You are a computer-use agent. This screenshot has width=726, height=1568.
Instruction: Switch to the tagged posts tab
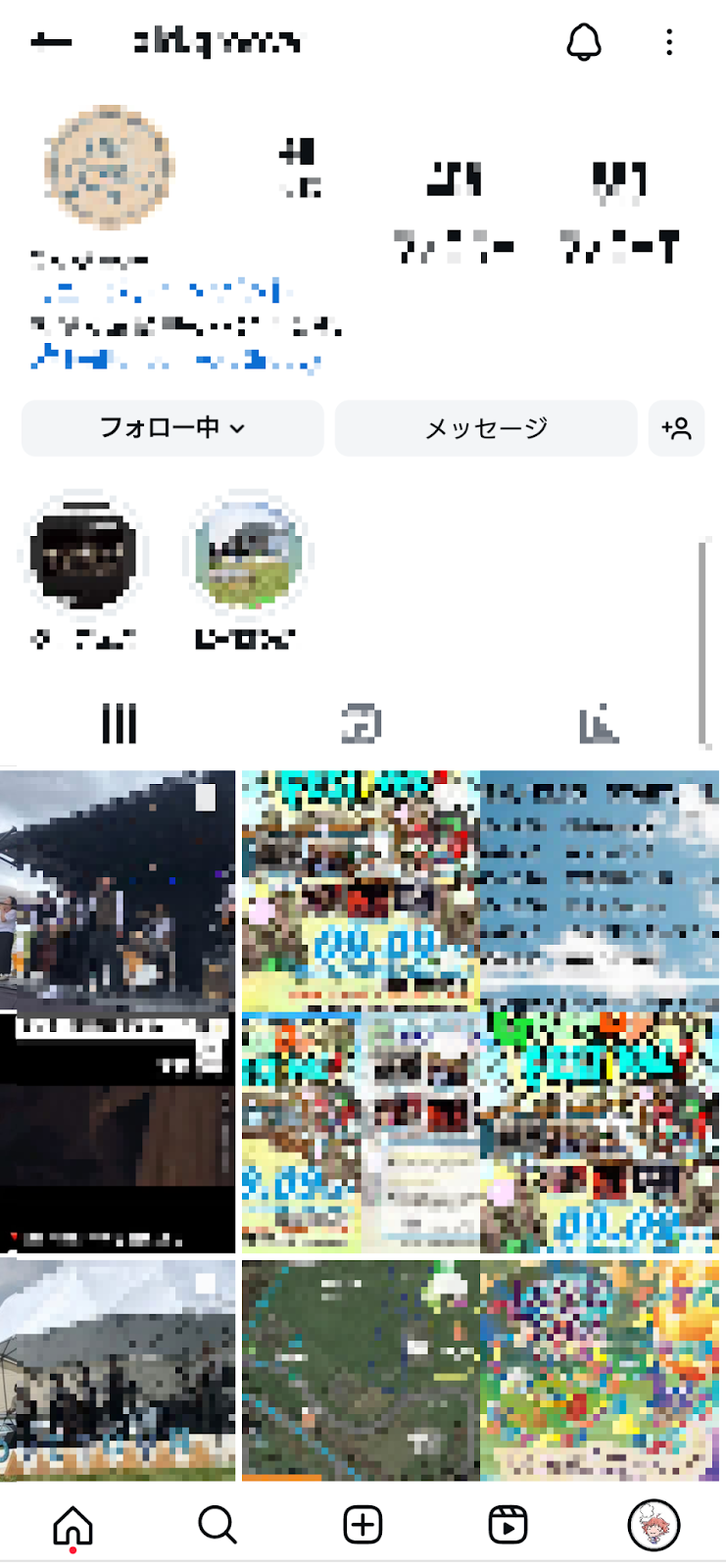click(x=599, y=724)
